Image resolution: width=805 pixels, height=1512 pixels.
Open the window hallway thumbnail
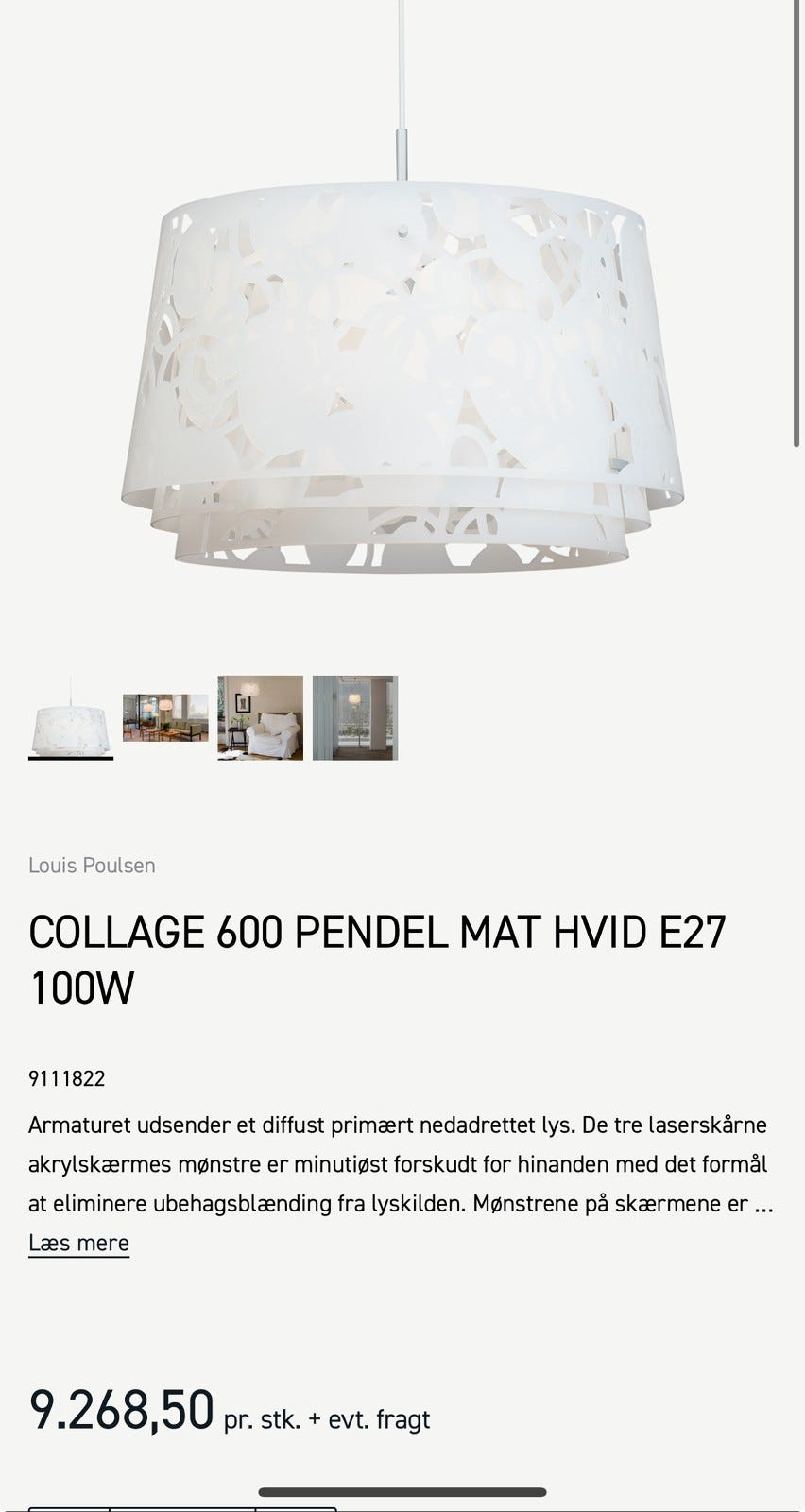pos(354,715)
